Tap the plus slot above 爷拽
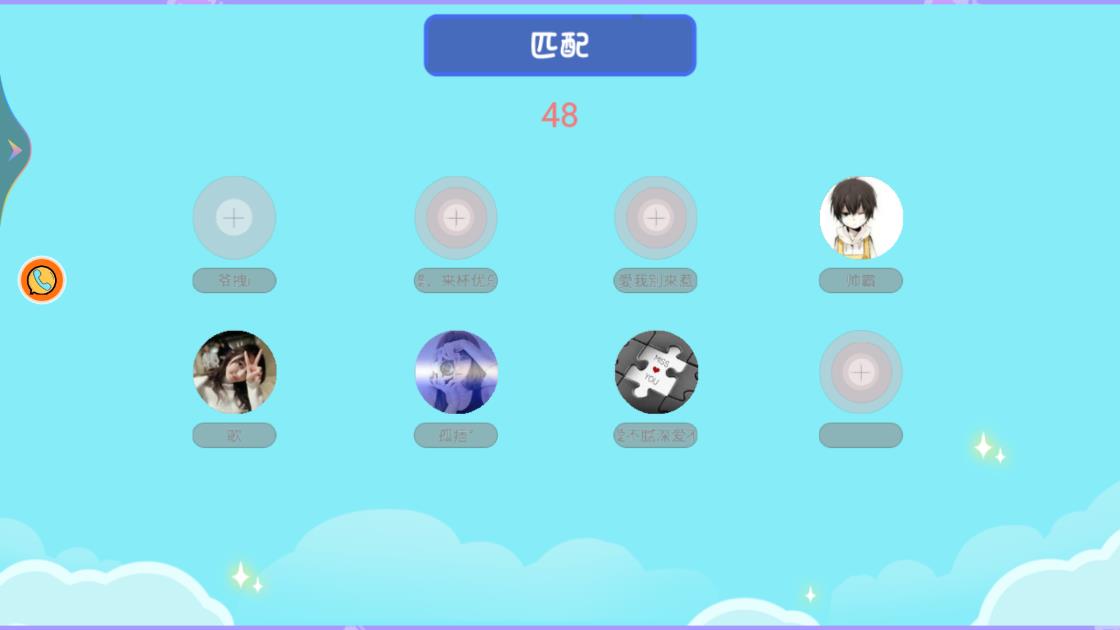 click(234, 218)
